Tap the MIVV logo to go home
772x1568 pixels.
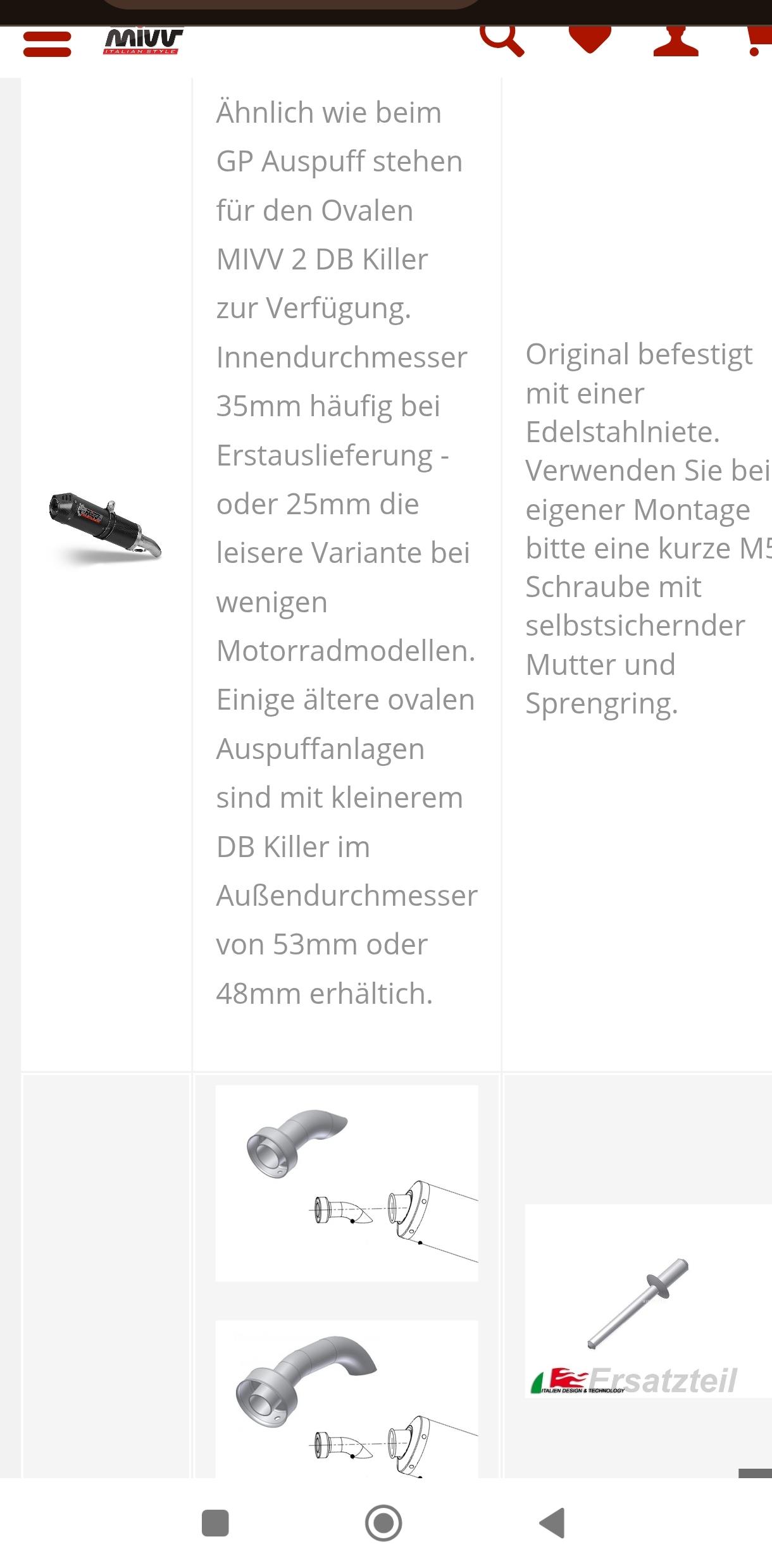[x=143, y=41]
